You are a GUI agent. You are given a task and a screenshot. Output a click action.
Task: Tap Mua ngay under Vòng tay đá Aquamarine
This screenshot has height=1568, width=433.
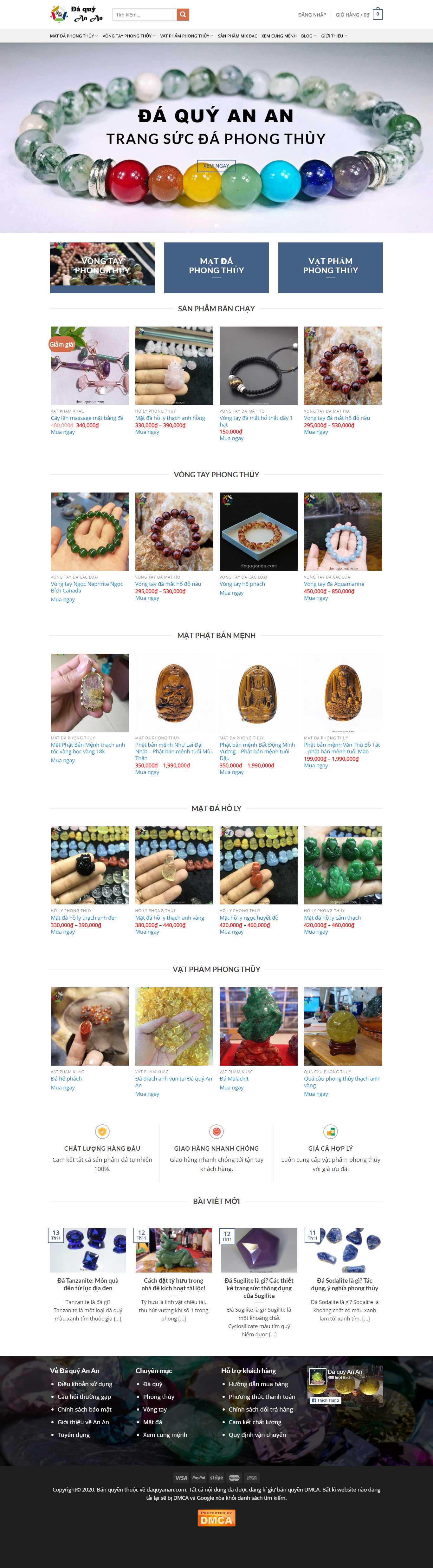pos(316,598)
